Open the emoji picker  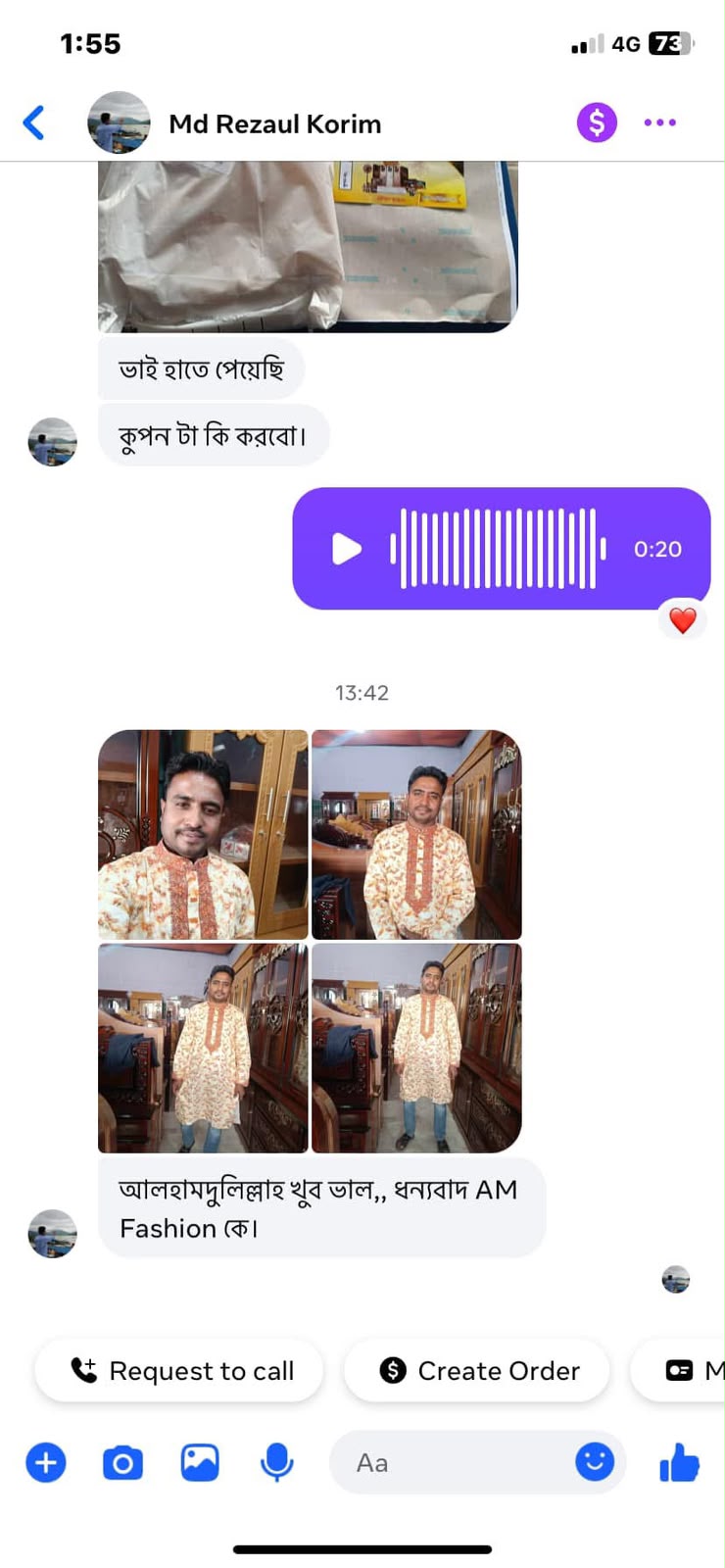tap(595, 1461)
